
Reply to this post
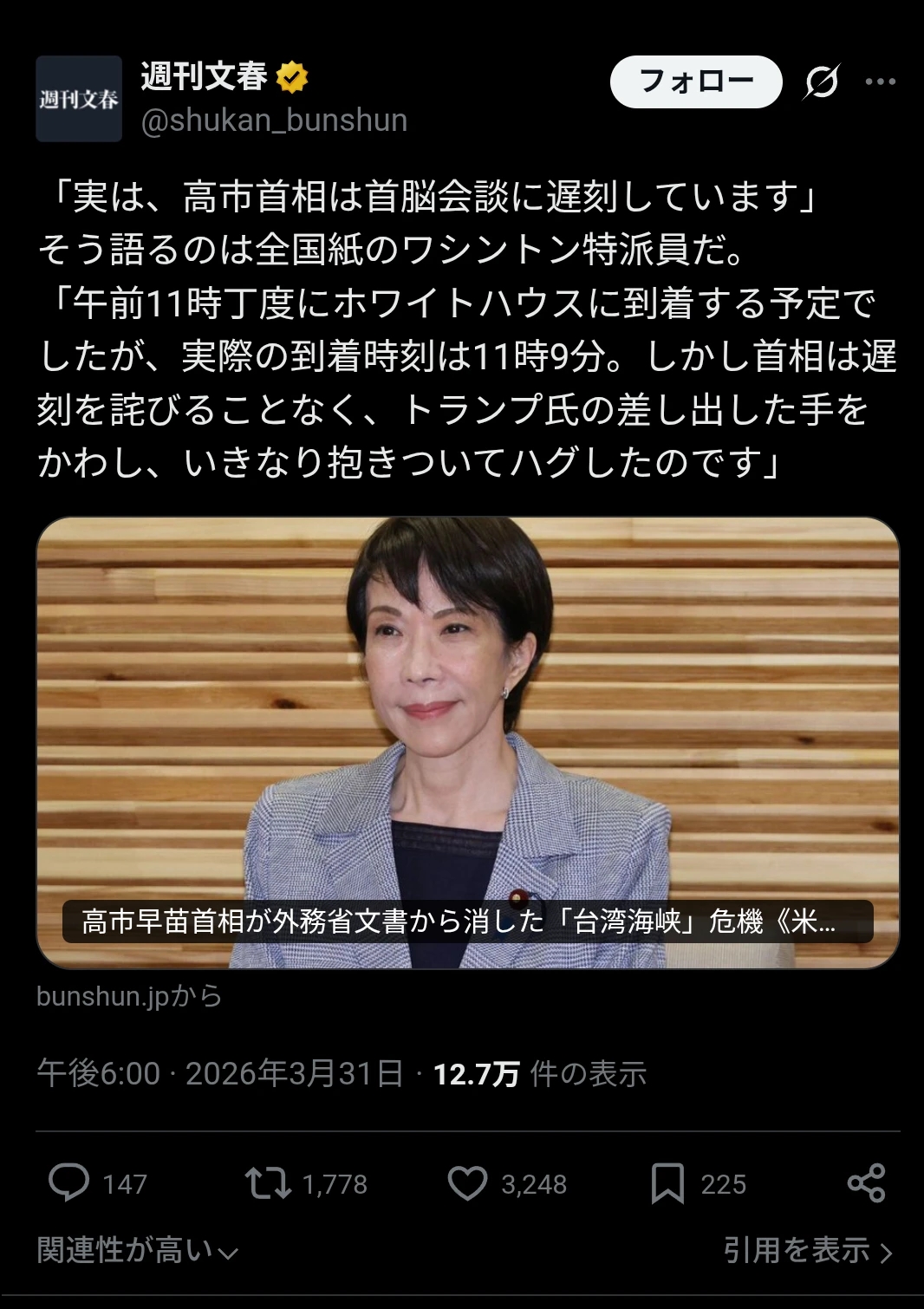[x=69, y=1183]
